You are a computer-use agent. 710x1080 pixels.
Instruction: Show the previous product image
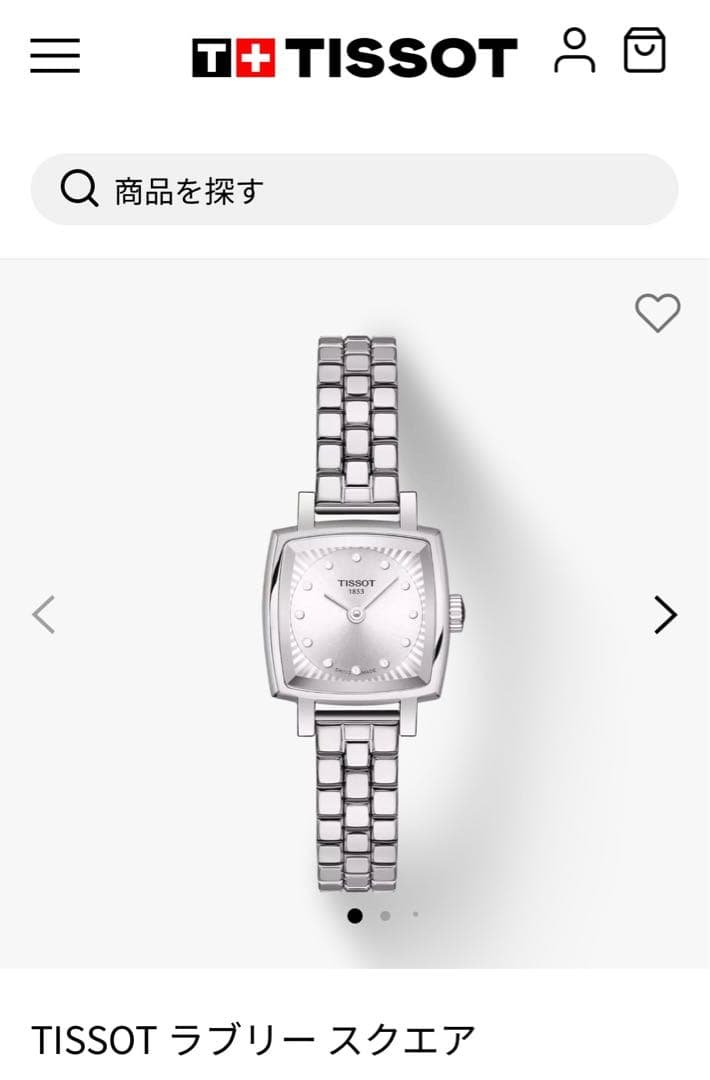[x=44, y=614]
